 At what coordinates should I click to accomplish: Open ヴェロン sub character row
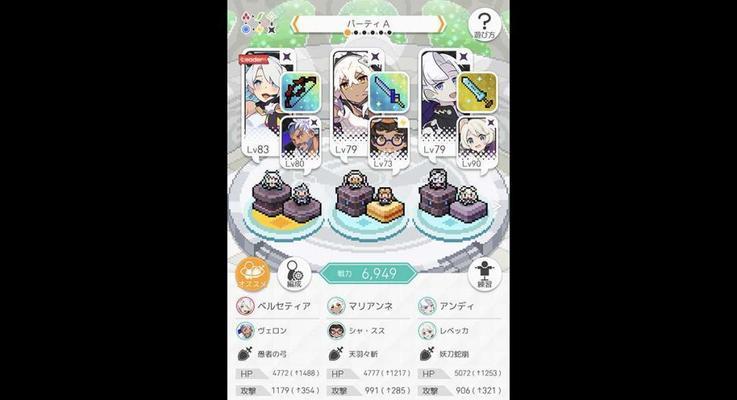click(x=275, y=331)
